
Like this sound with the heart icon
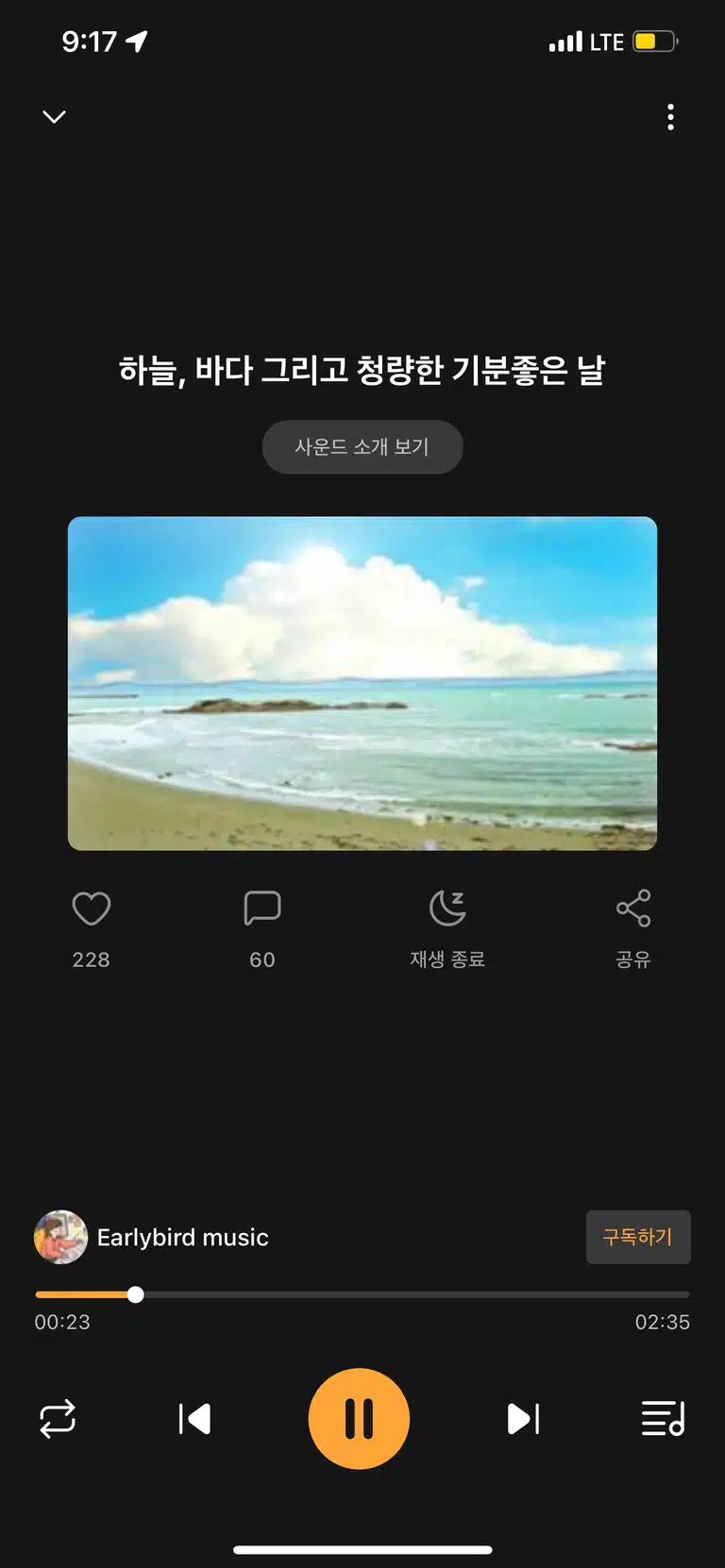pos(92,909)
